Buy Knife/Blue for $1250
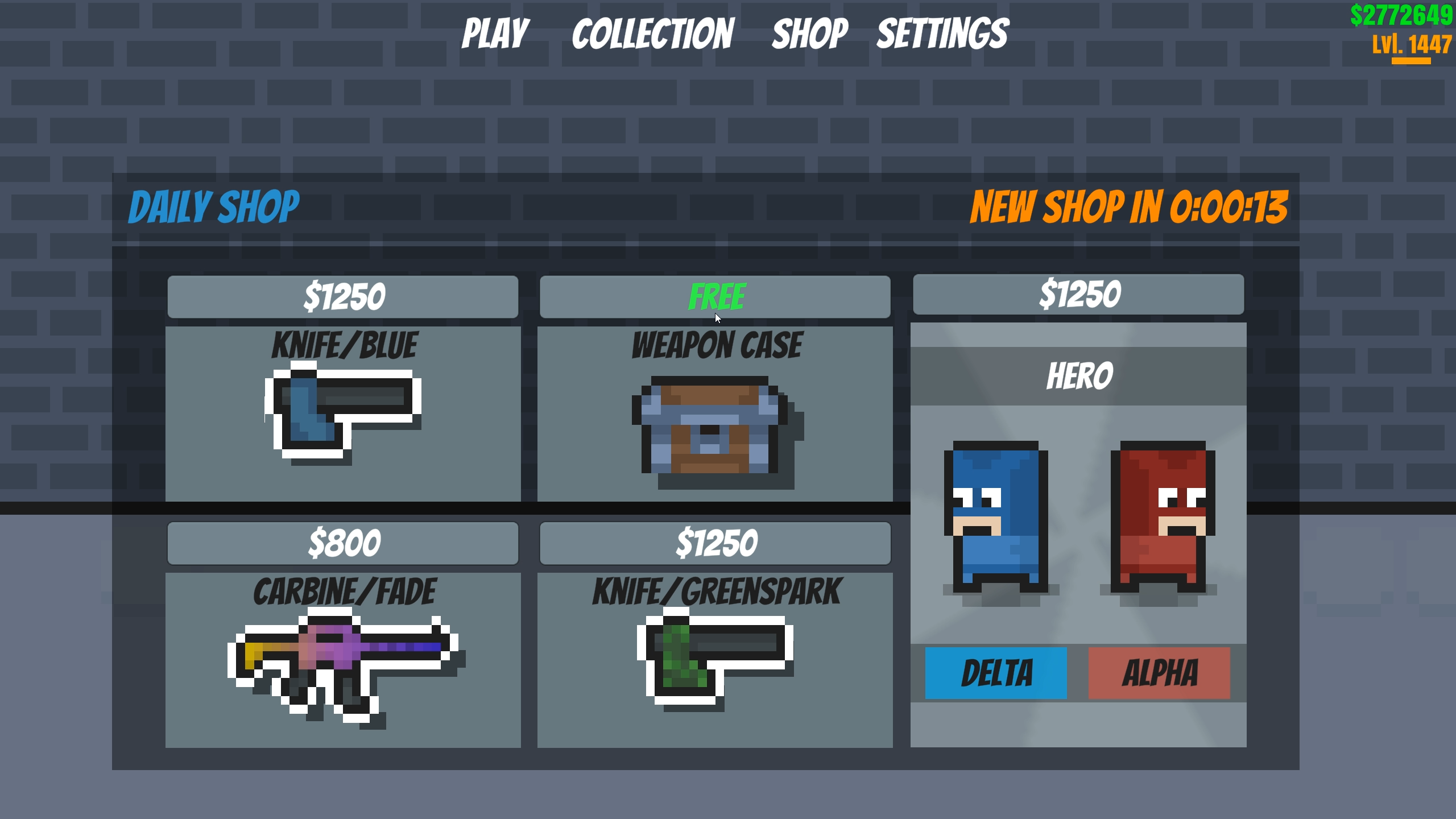Viewport: 1456px width, 819px height. pos(343,297)
